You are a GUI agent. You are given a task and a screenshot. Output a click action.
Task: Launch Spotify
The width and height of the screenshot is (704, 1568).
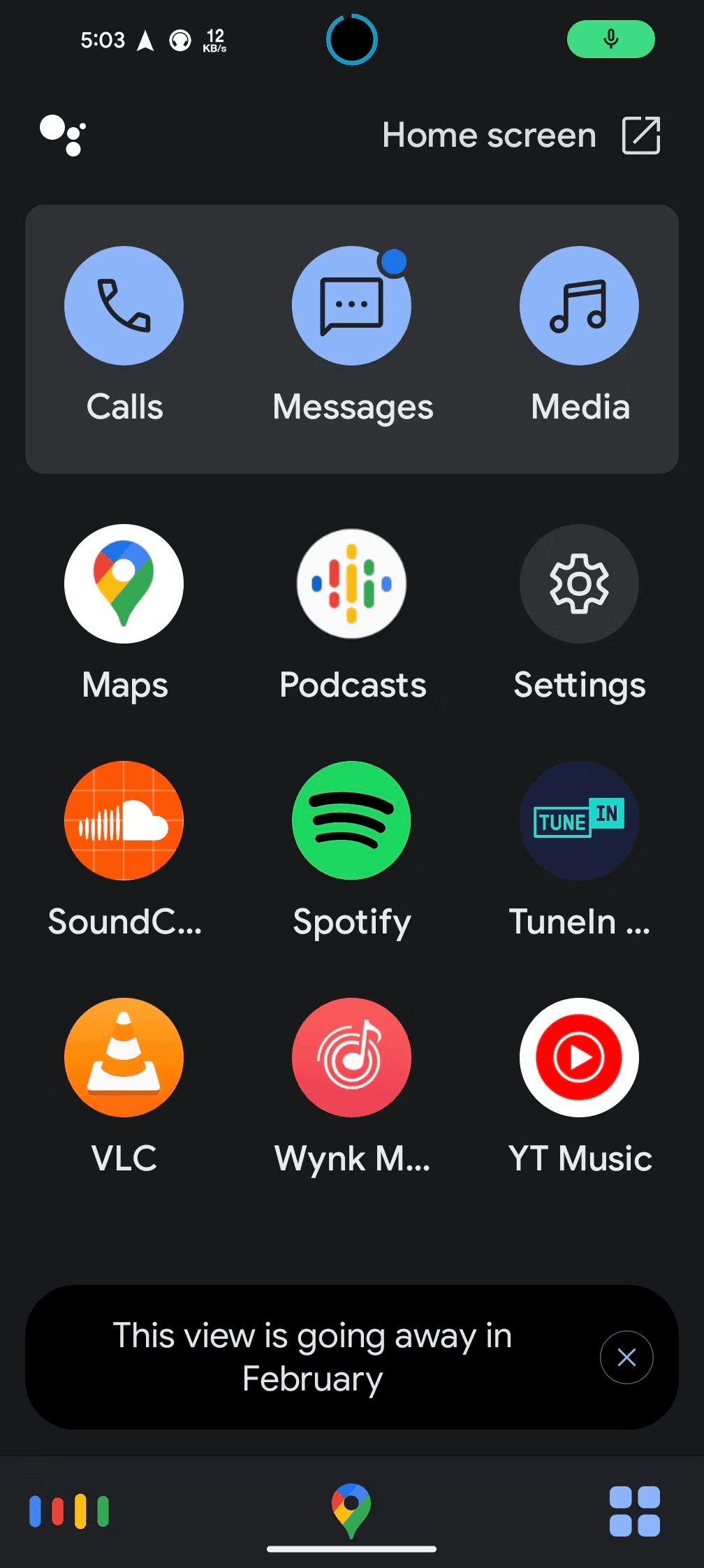click(x=351, y=820)
